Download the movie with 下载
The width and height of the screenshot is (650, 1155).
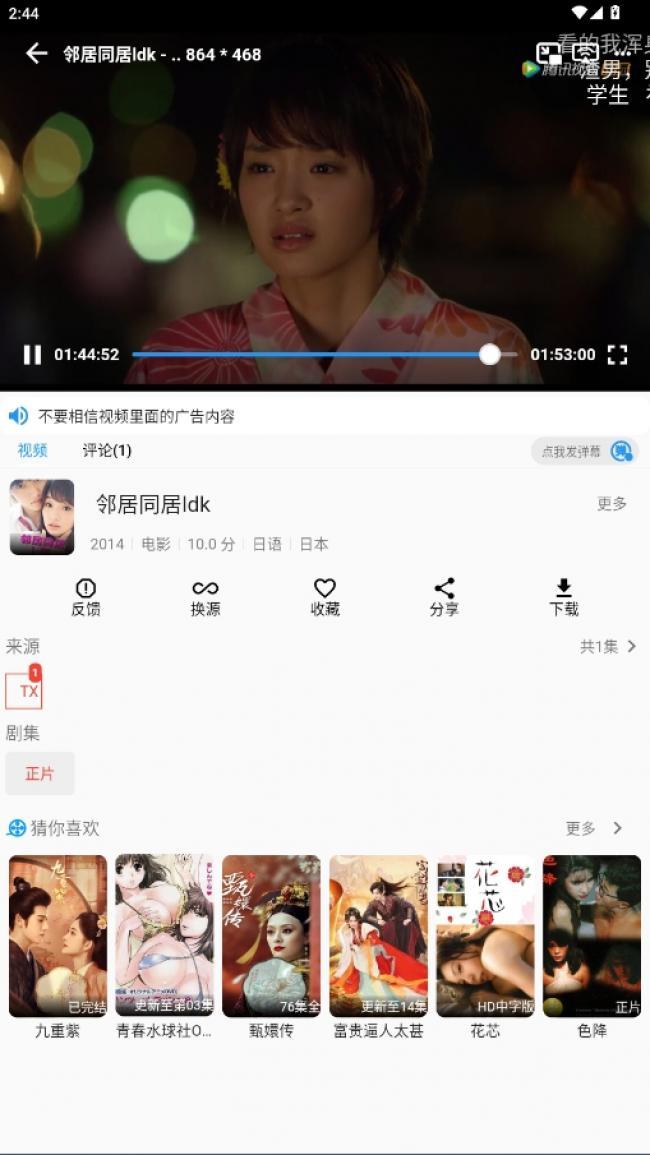(564, 597)
